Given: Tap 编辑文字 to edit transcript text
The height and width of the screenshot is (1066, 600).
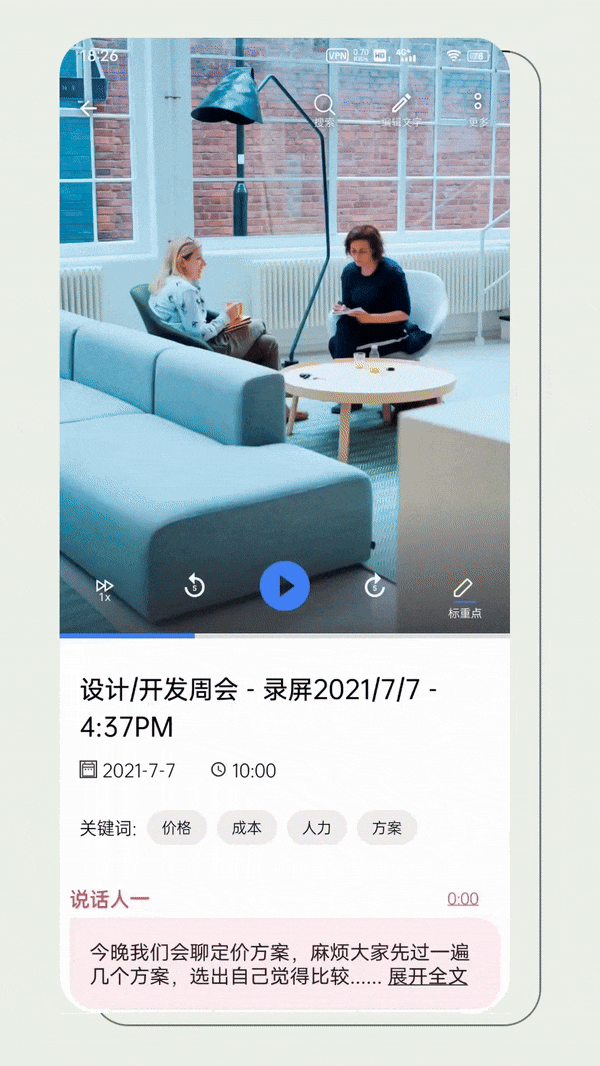Looking at the screenshot, I should click(401, 106).
